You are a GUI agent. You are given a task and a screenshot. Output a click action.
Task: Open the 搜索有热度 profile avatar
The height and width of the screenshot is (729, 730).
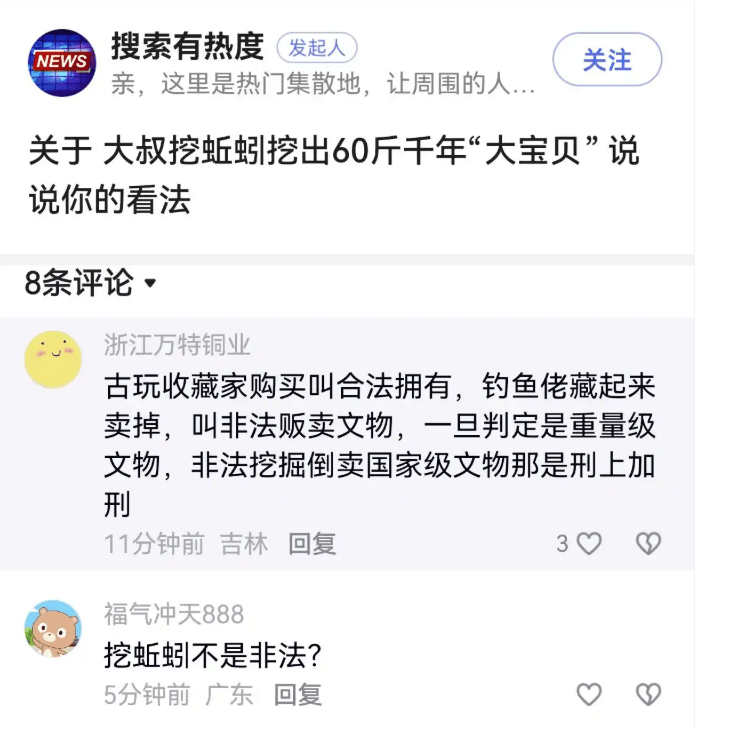pos(62,62)
